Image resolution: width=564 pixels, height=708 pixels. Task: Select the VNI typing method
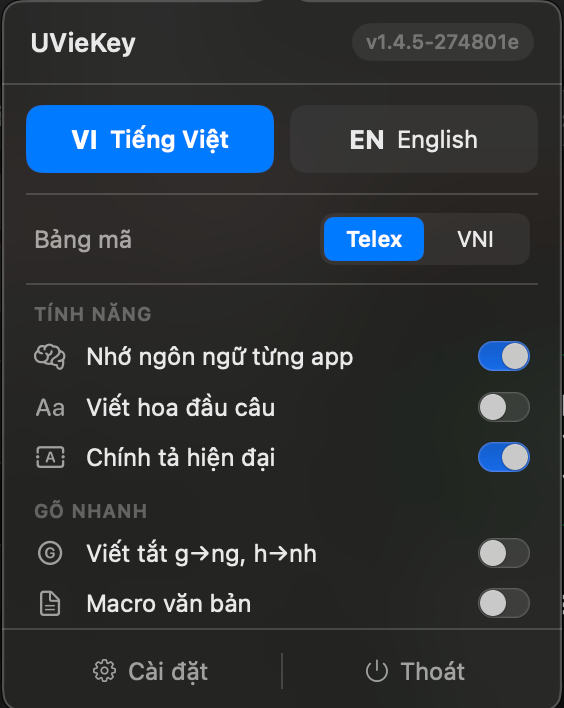click(x=475, y=239)
